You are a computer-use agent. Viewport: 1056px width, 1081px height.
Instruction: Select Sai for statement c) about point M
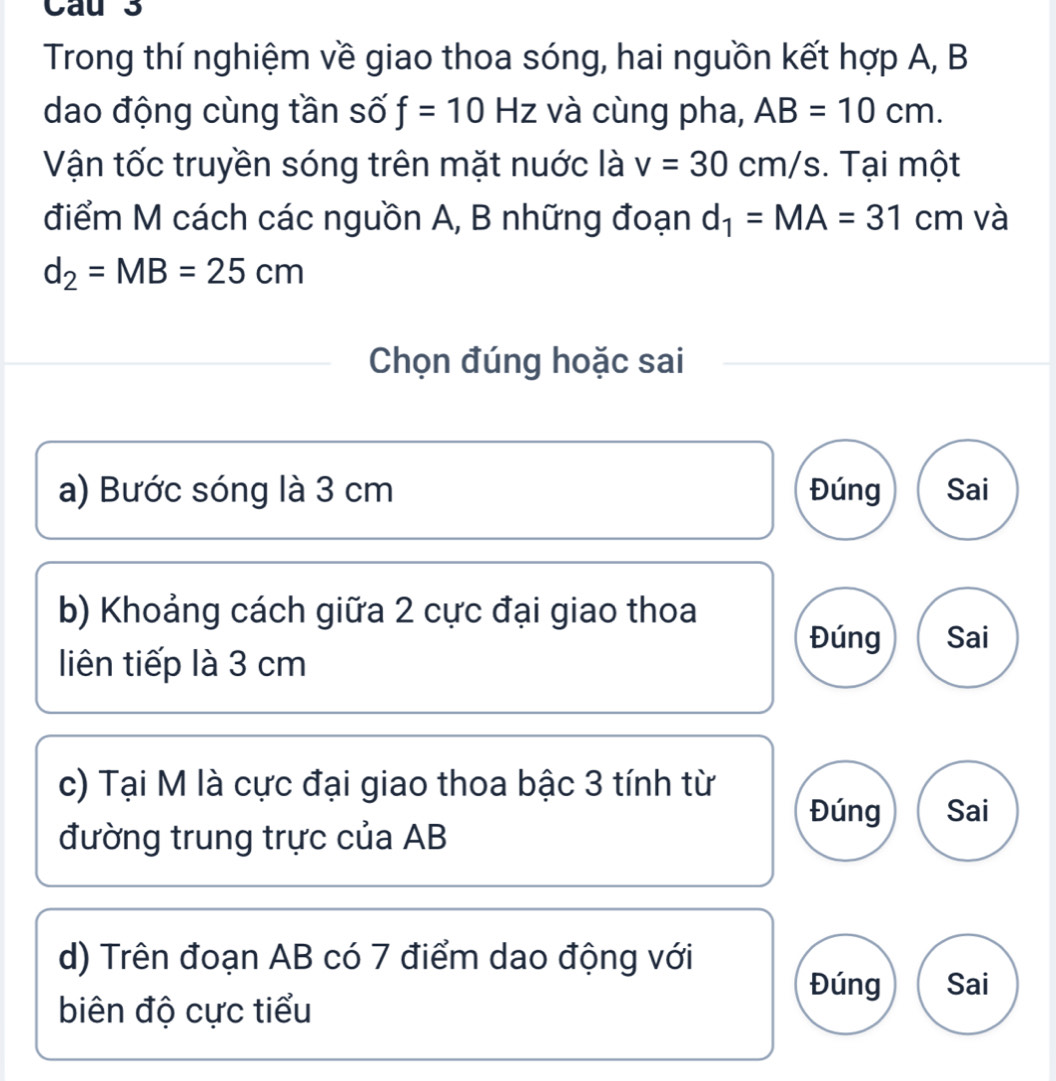pos(969,810)
